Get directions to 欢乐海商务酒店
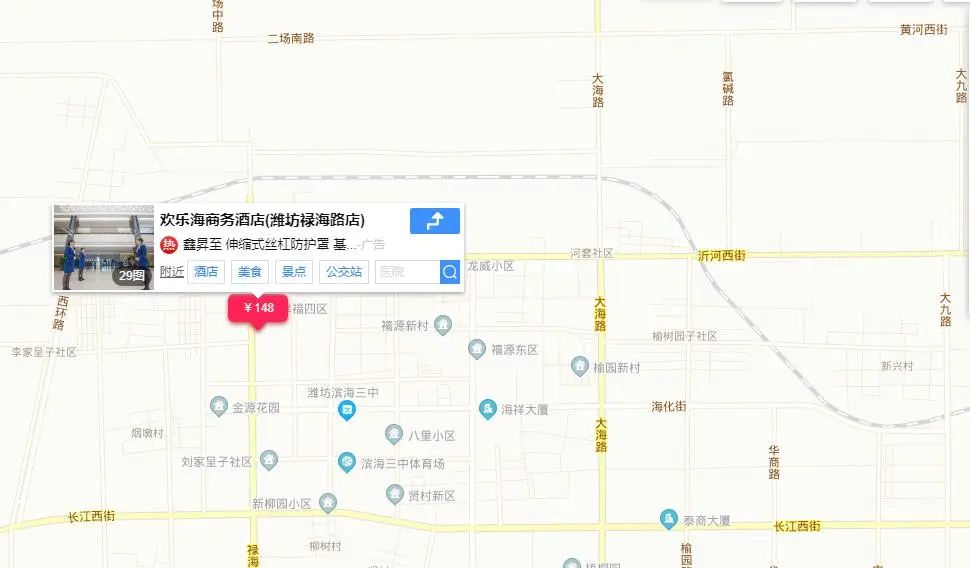The width and height of the screenshot is (970, 568). point(435,221)
